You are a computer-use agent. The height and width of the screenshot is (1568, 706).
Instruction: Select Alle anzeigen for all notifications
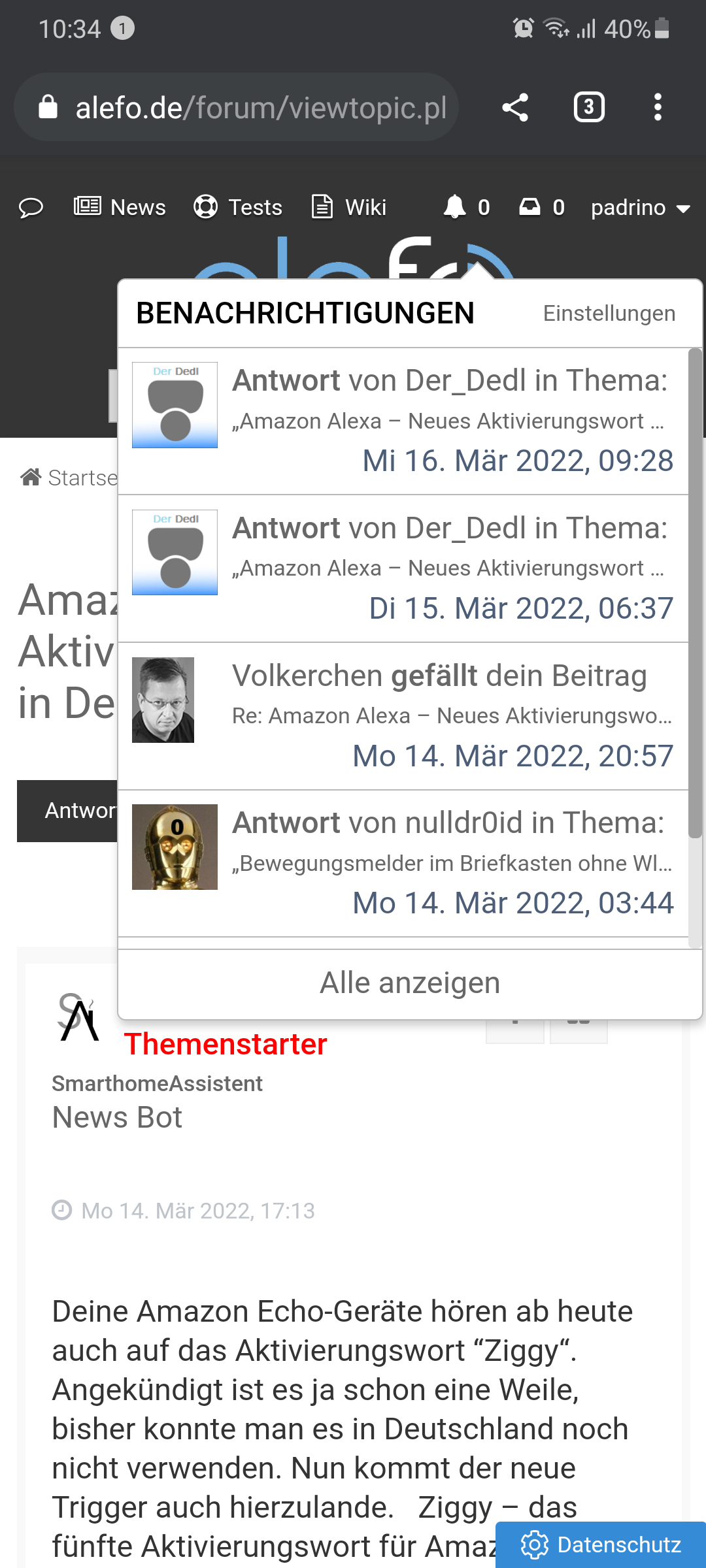coord(410,983)
